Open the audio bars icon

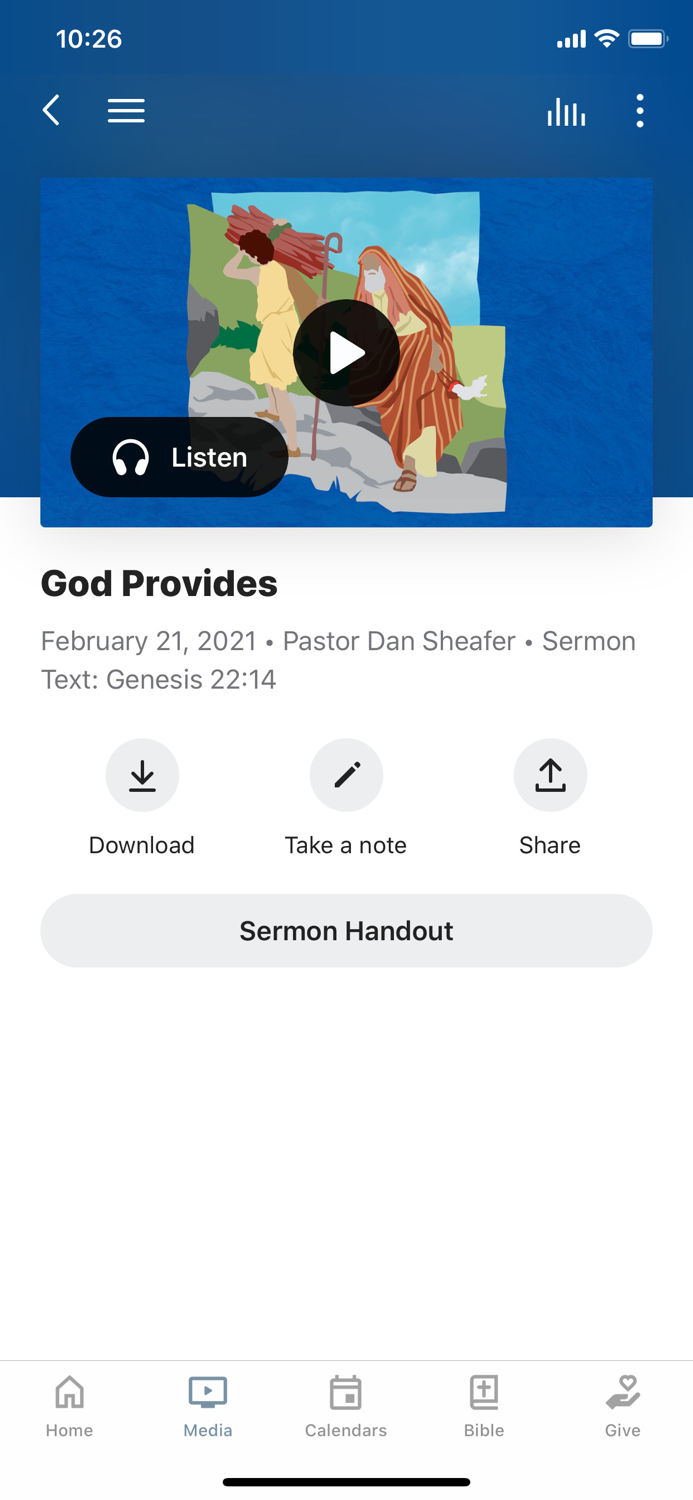point(566,112)
